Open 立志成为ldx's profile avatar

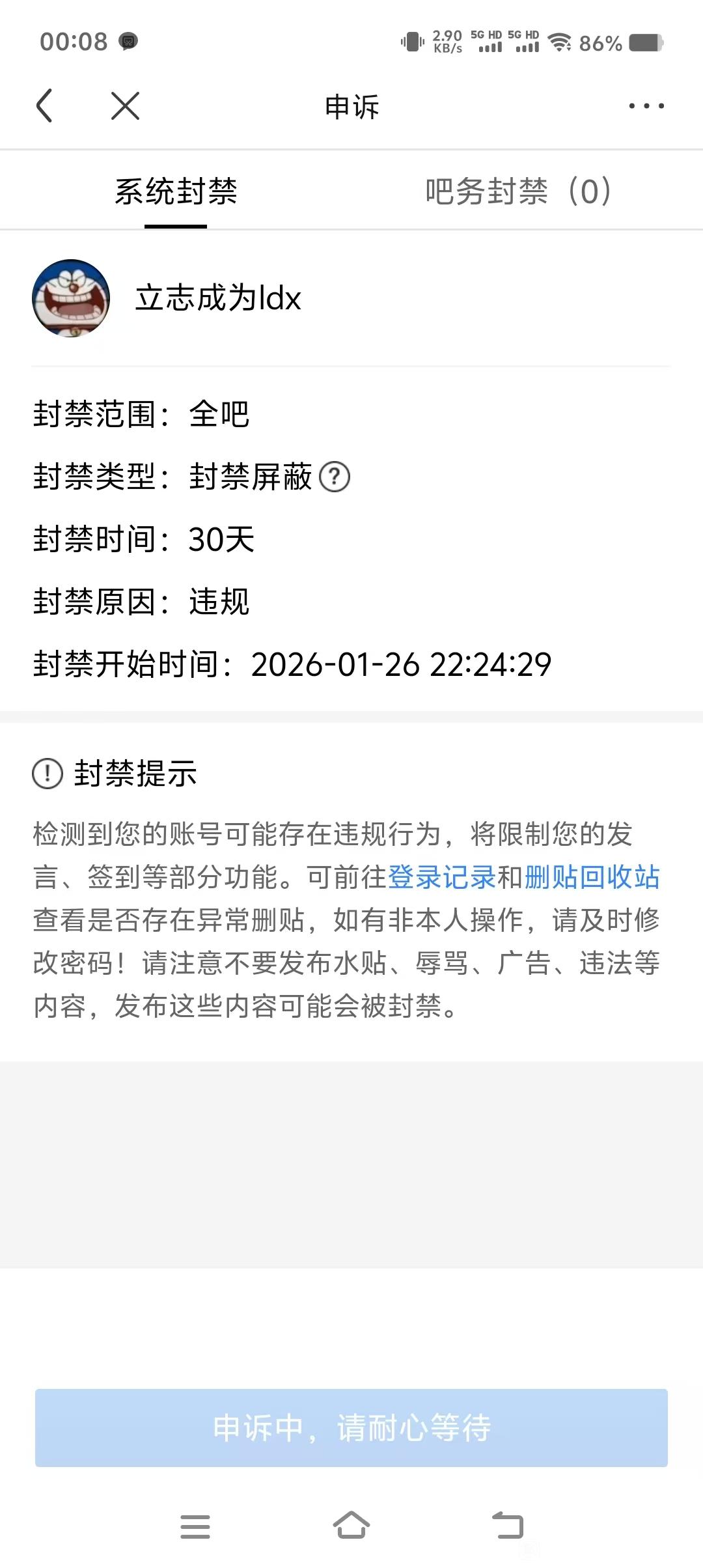[71, 298]
